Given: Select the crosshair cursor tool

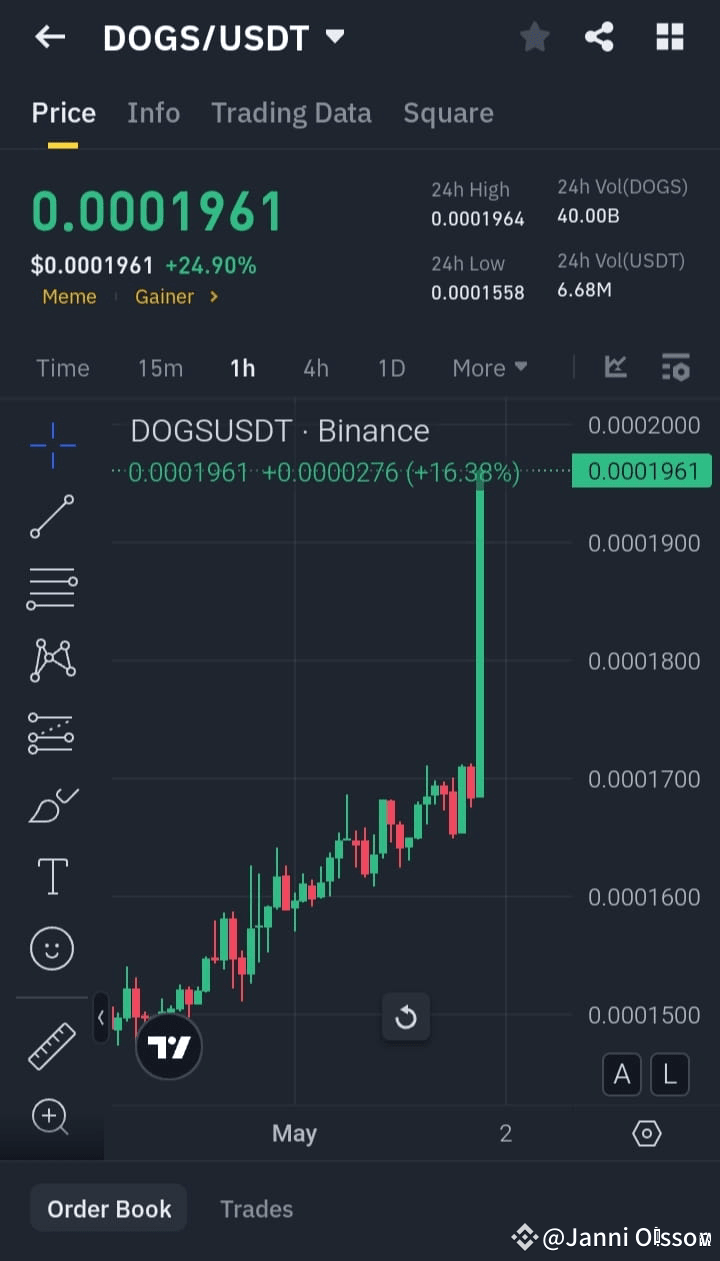Looking at the screenshot, I should 51,445.
